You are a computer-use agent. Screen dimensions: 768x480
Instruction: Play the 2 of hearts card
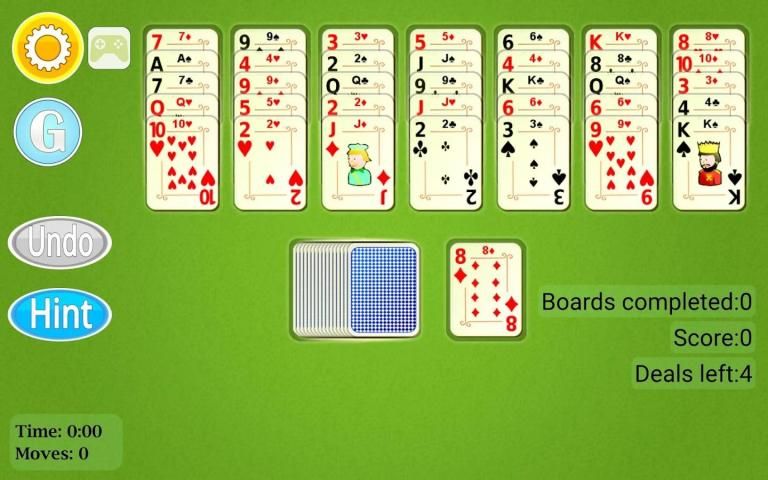[270, 164]
